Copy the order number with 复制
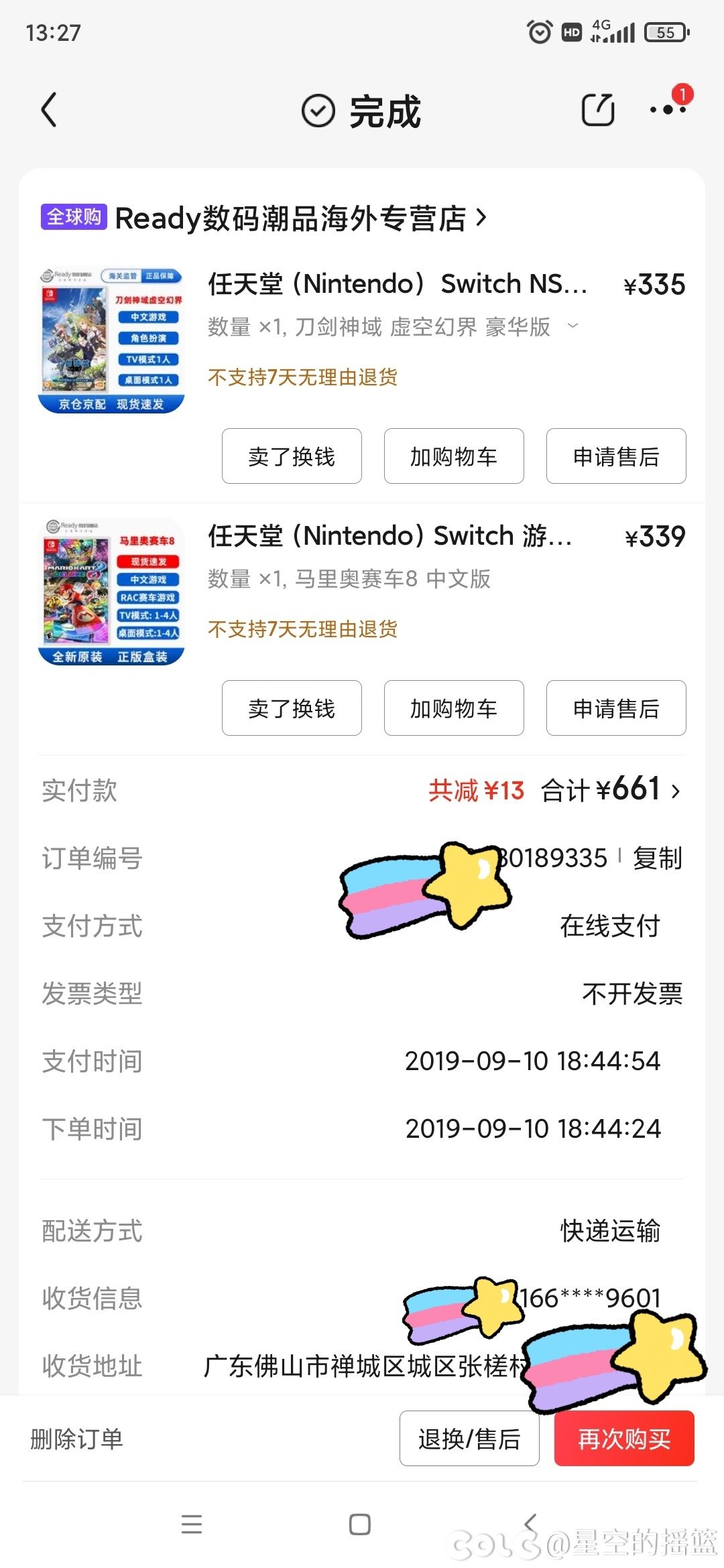 pyautogui.click(x=658, y=858)
